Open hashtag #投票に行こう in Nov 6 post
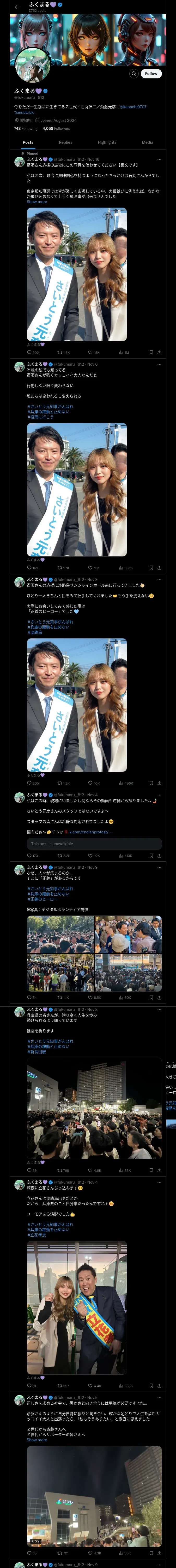The height and width of the screenshot is (1568, 176). pyautogui.click(x=40, y=417)
